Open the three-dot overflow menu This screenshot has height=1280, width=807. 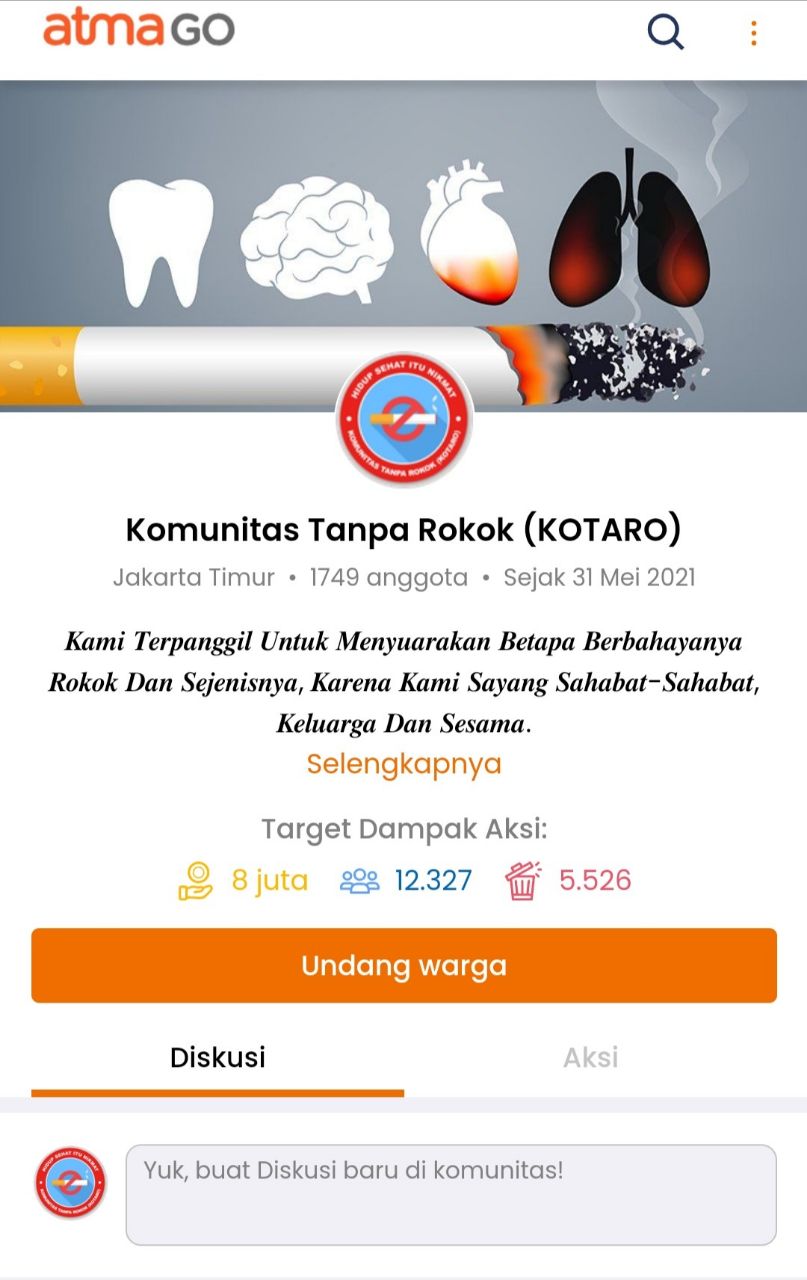[753, 33]
